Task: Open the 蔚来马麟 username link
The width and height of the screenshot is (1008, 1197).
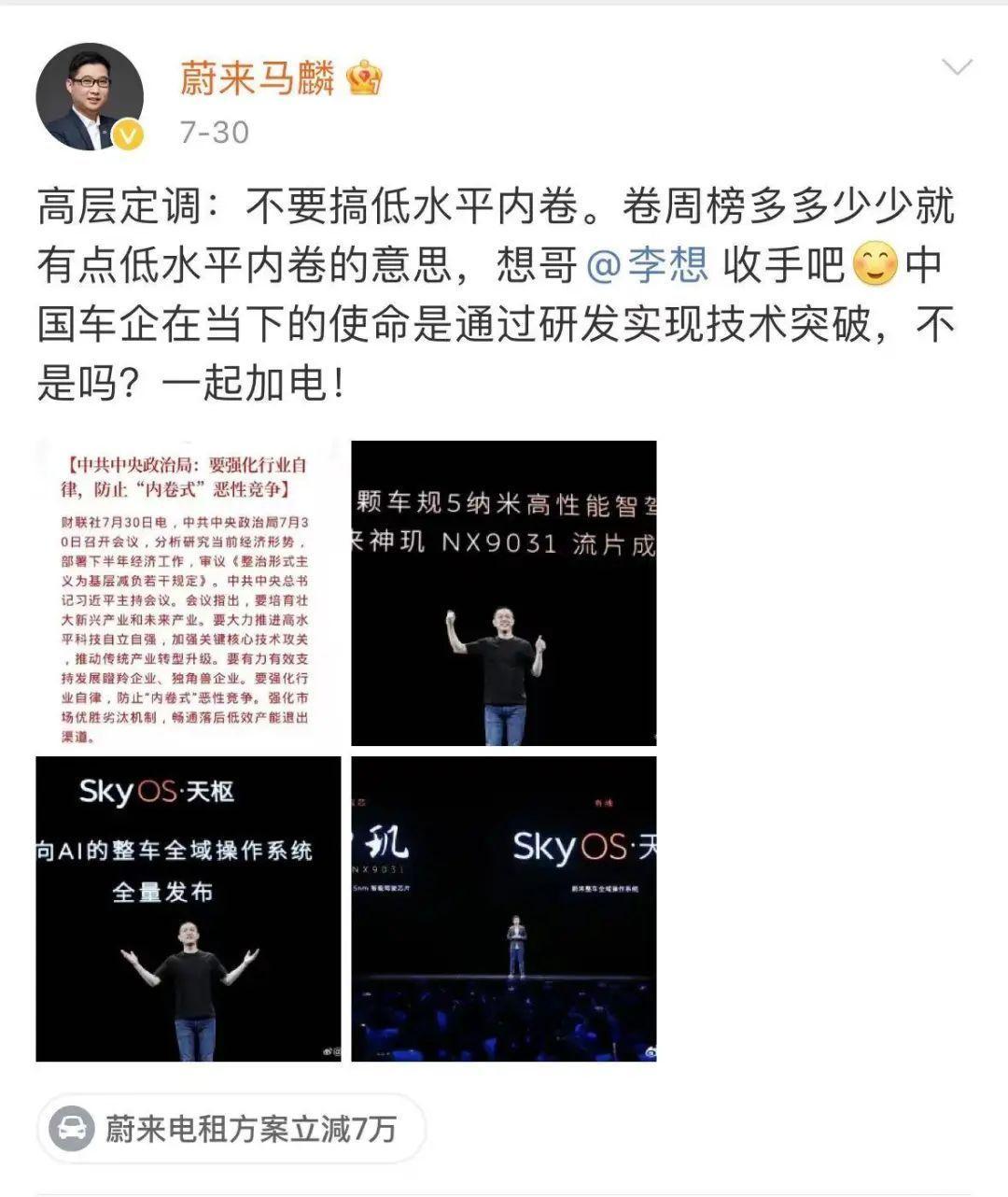Action: coord(258,78)
